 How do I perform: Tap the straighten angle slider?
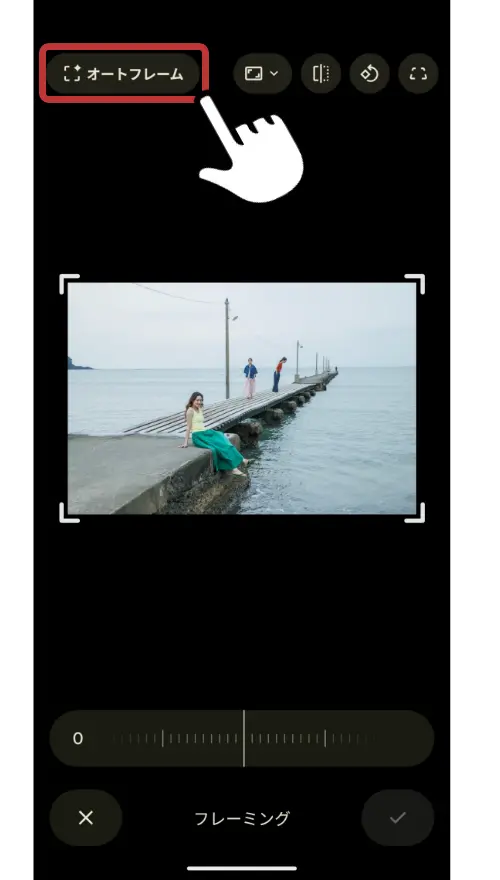(x=242, y=738)
